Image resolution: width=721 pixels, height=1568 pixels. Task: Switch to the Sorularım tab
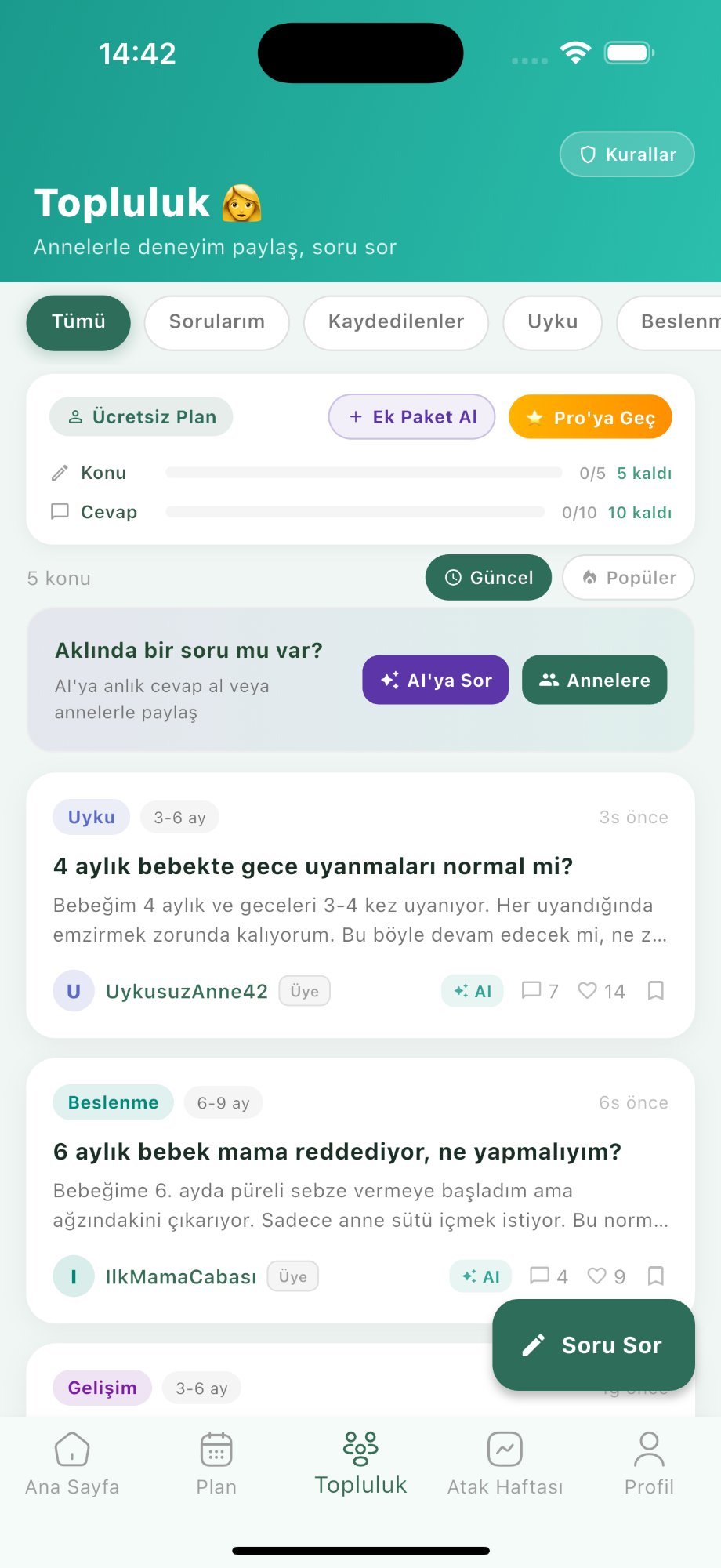click(216, 322)
